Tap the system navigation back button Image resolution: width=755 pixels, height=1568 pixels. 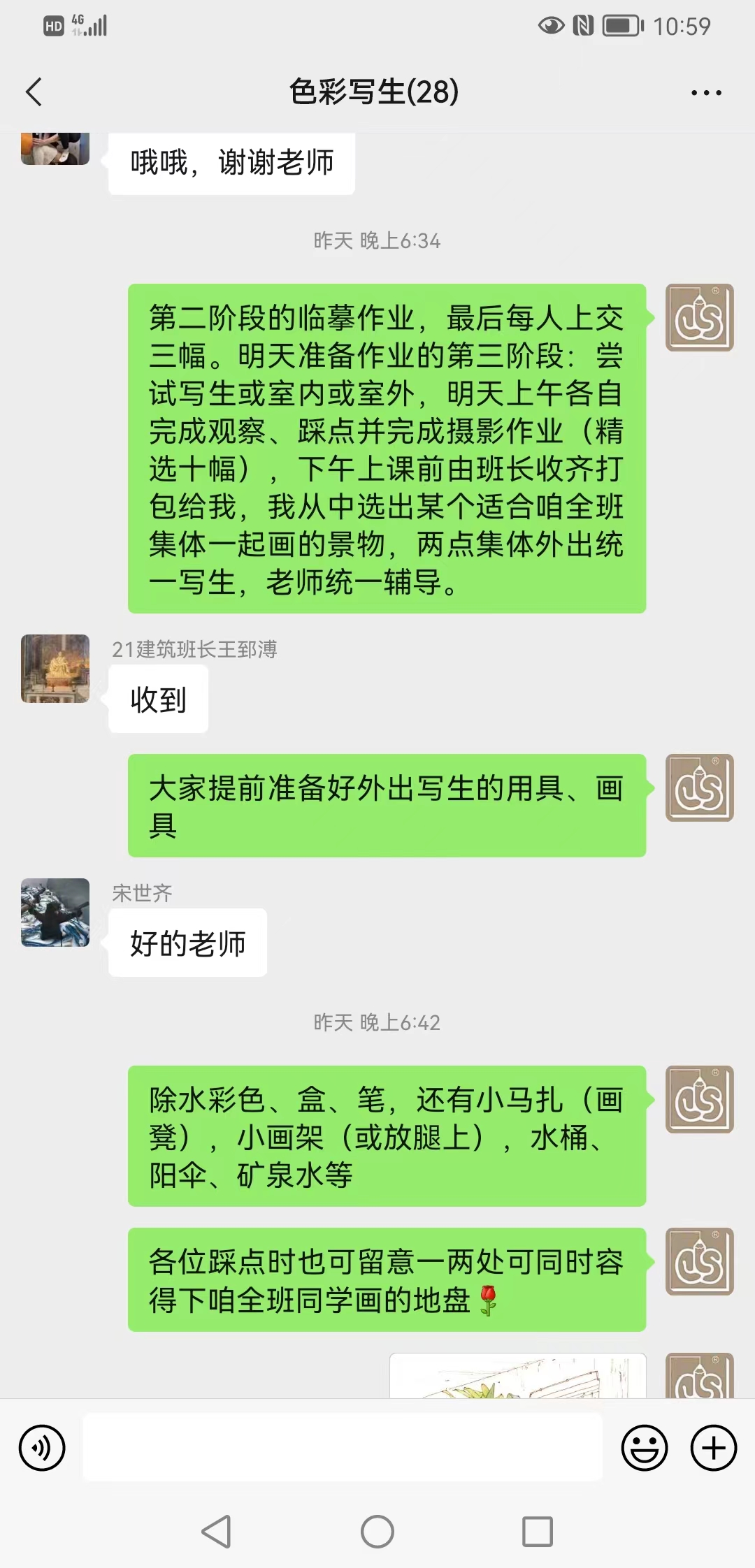[217, 1532]
